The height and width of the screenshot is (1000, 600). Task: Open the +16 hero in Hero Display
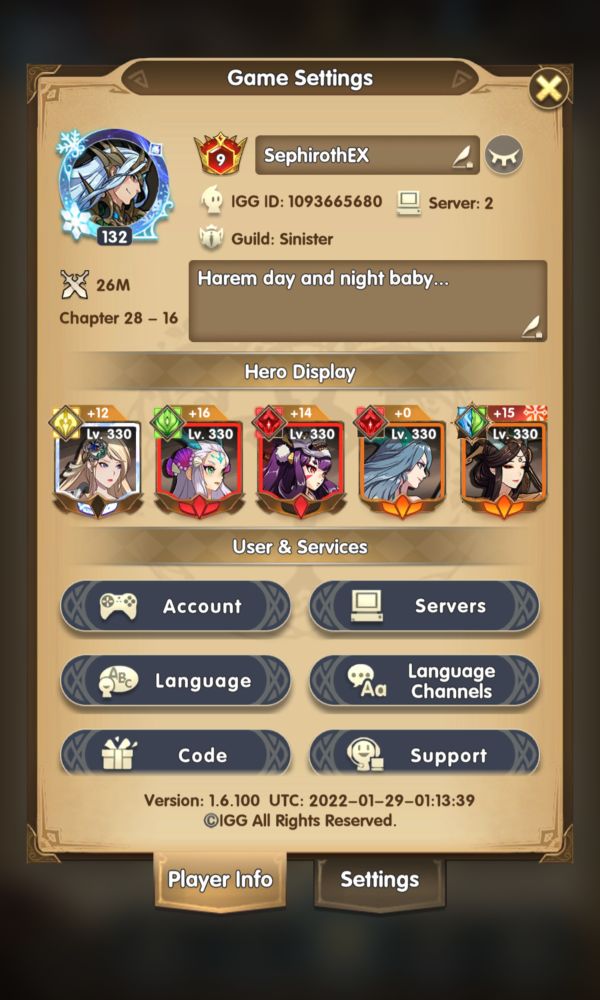coord(198,462)
